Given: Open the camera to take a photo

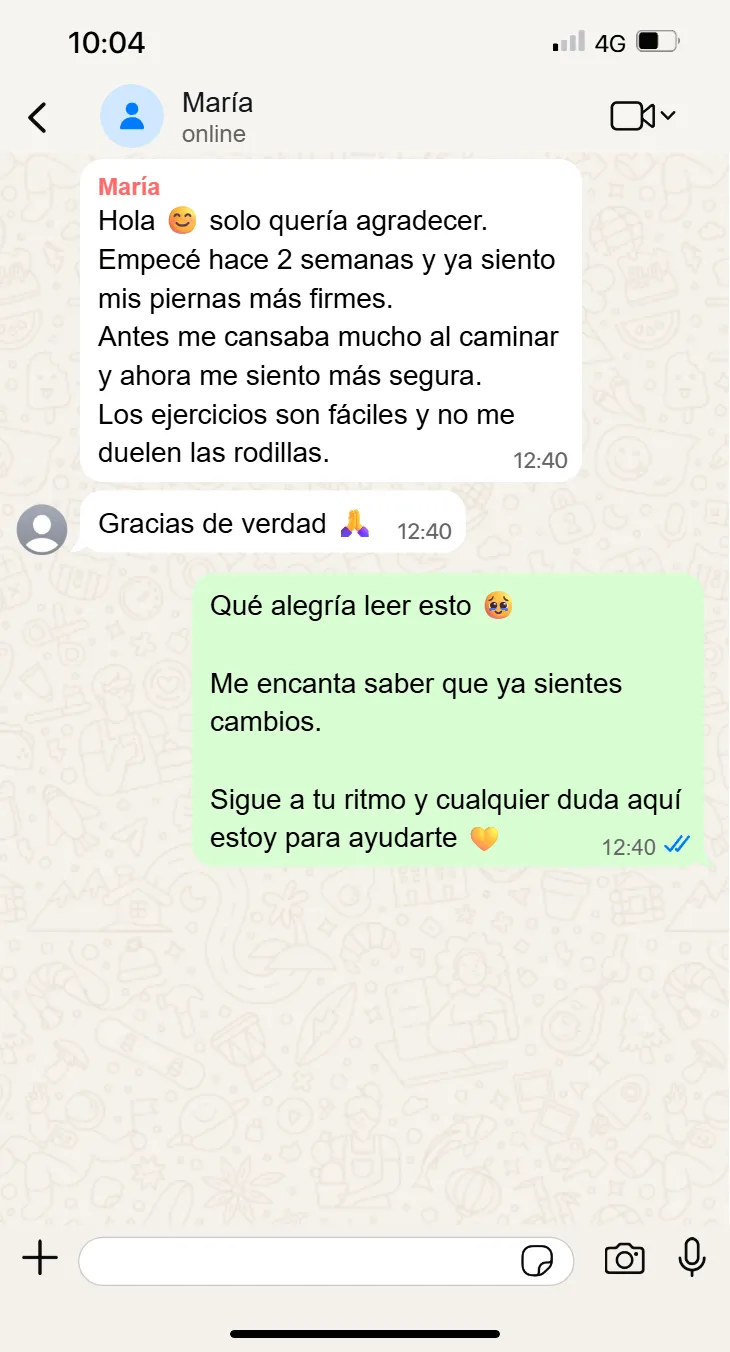Looking at the screenshot, I should [x=625, y=1259].
